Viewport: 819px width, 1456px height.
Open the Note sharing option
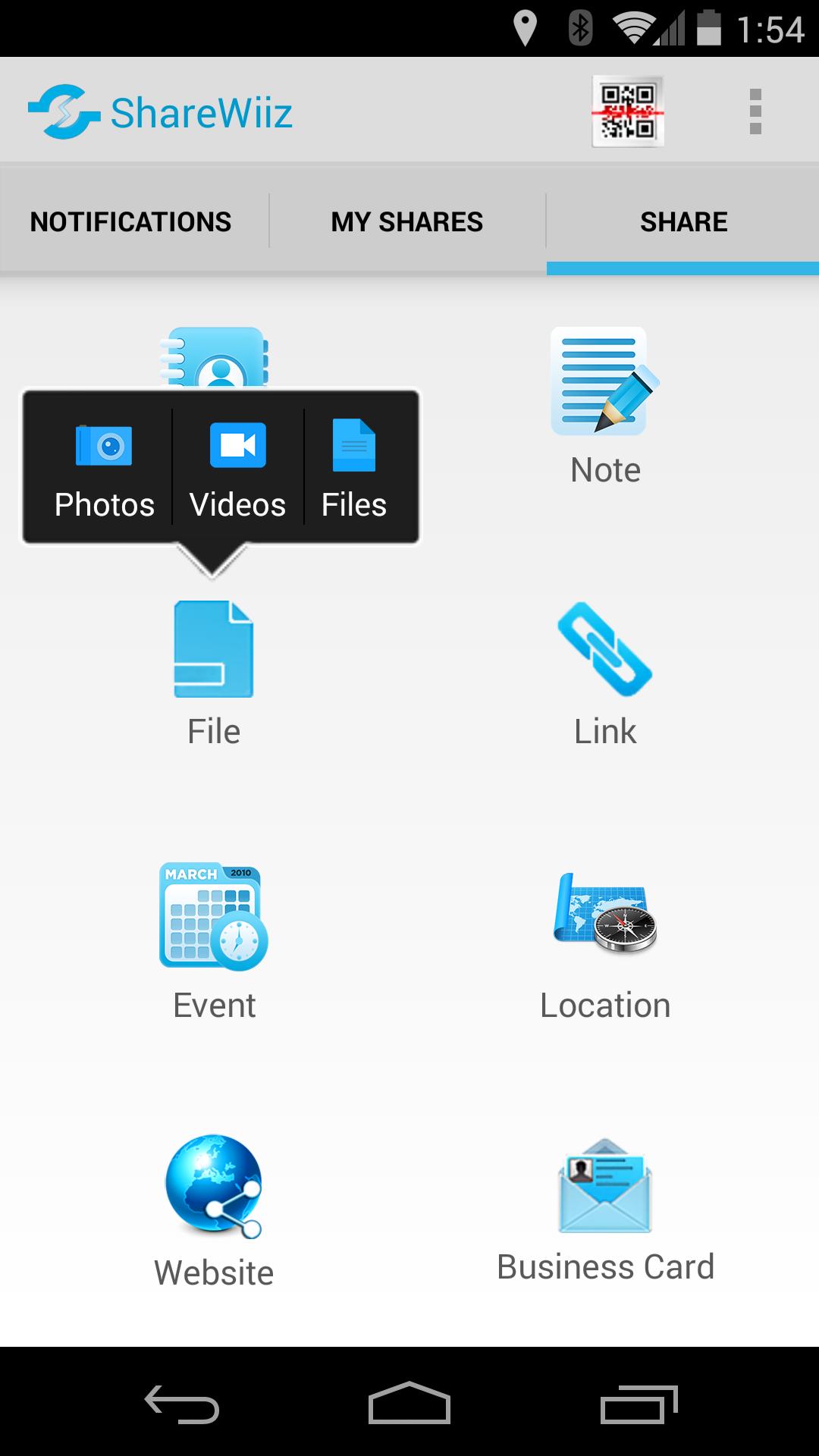[x=603, y=402]
